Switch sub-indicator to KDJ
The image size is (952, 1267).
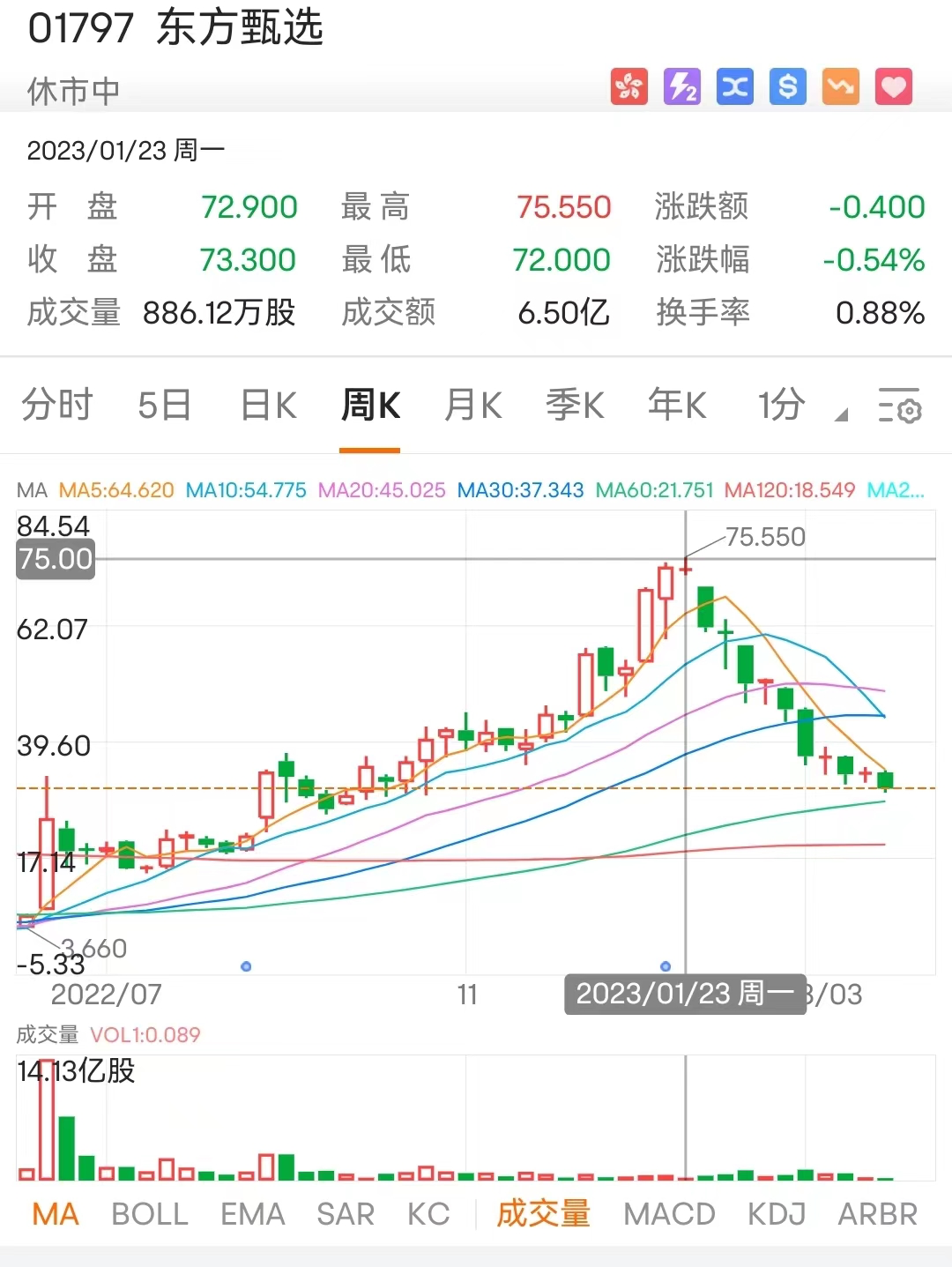pyautogui.click(x=777, y=1214)
